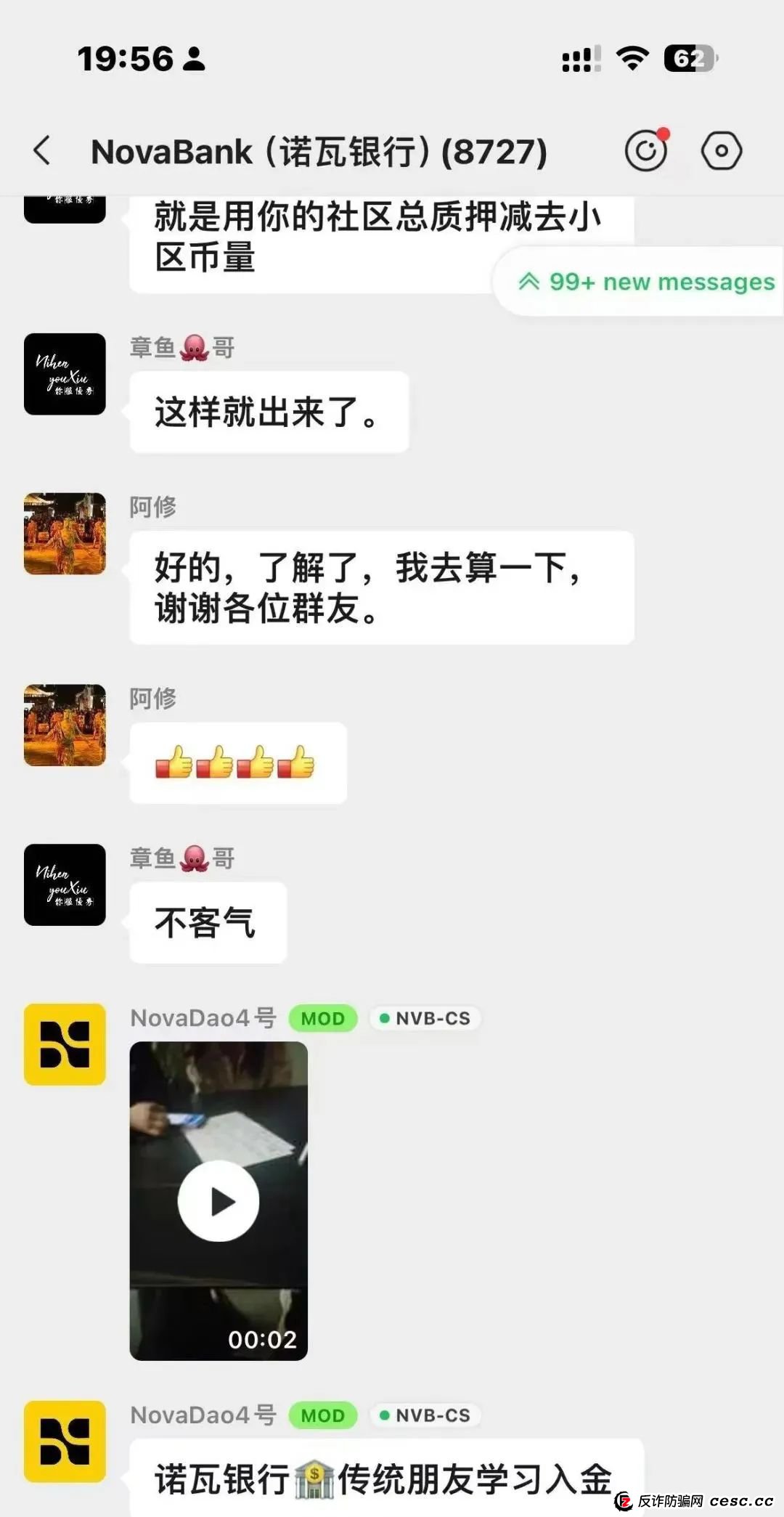Open 阿修's profile avatar
784x1517 pixels.
point(64,534)
